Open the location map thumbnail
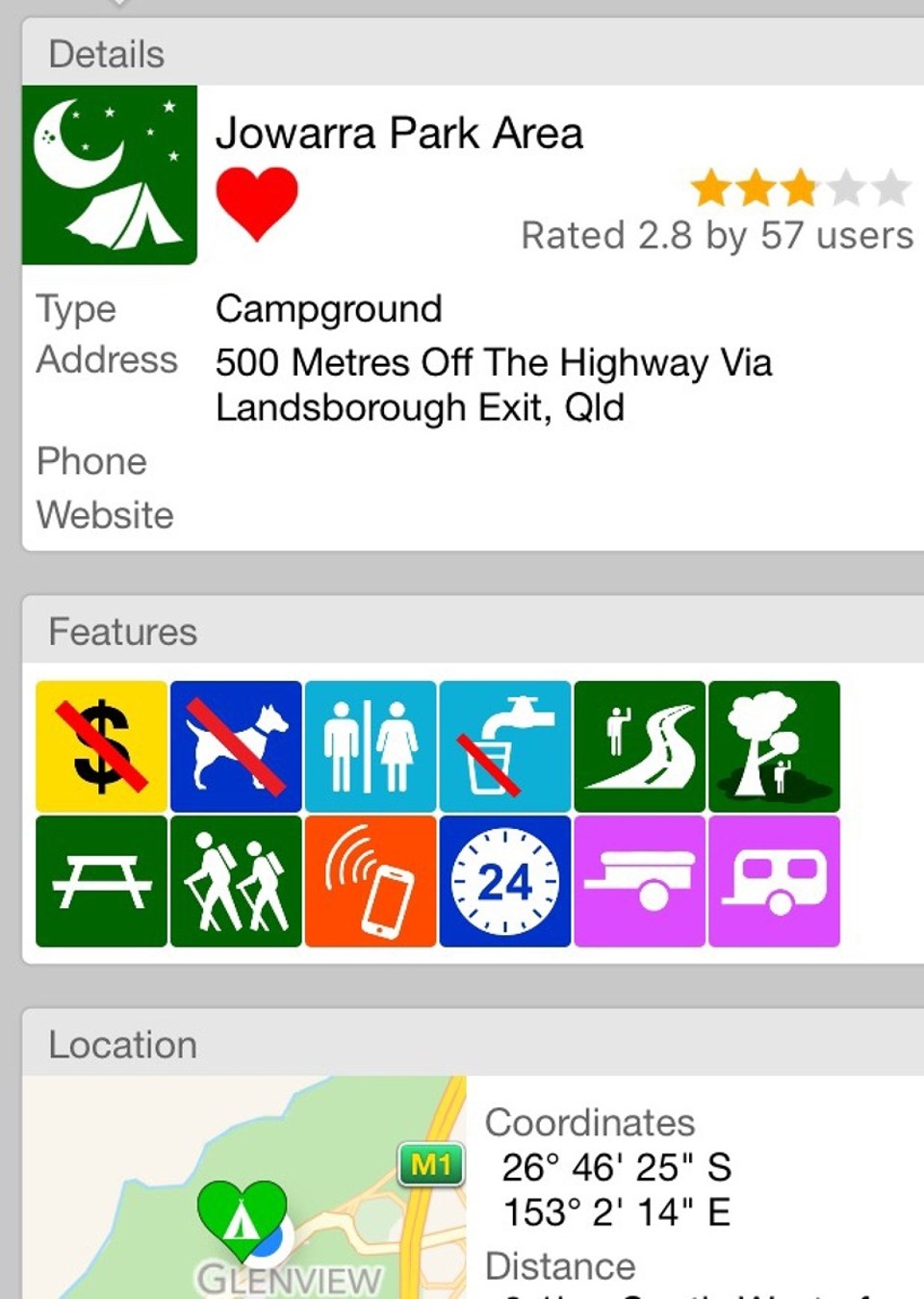Image resolution: width=924 pixels, height=1299 pixels. [244, 1186]
